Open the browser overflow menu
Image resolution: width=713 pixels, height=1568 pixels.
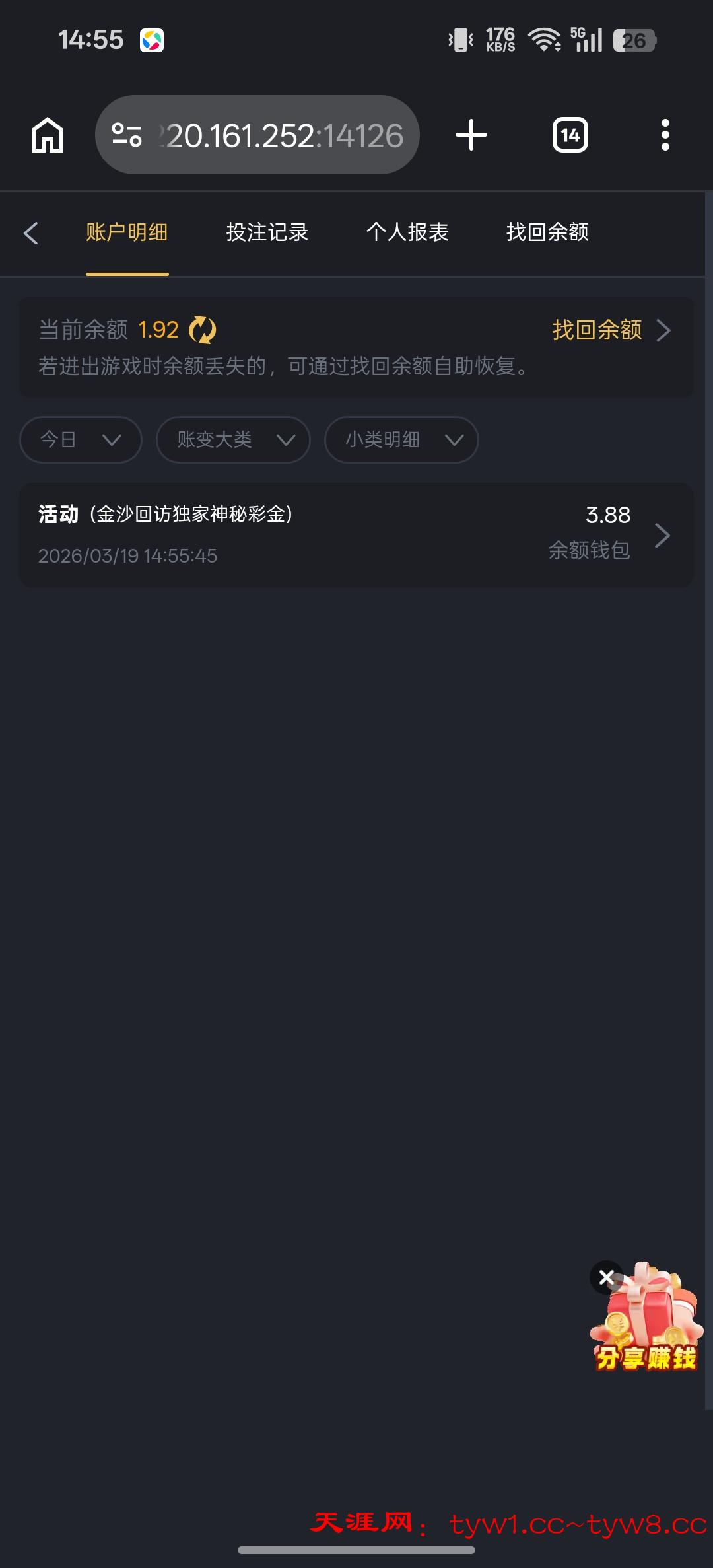click(665, 135)
